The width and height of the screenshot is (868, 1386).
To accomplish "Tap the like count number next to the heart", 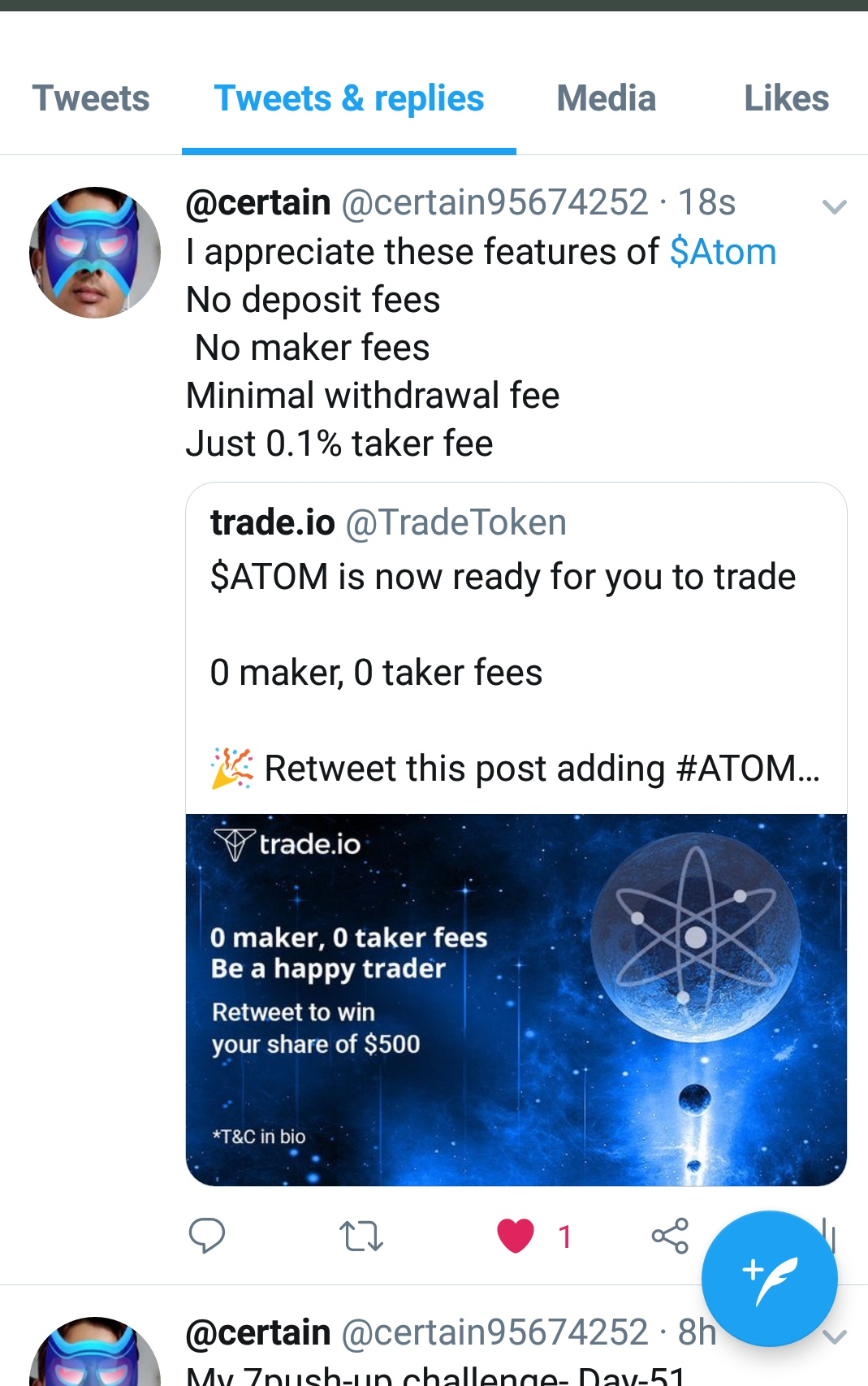I will pyautogui.click(x=564, y=1237).
